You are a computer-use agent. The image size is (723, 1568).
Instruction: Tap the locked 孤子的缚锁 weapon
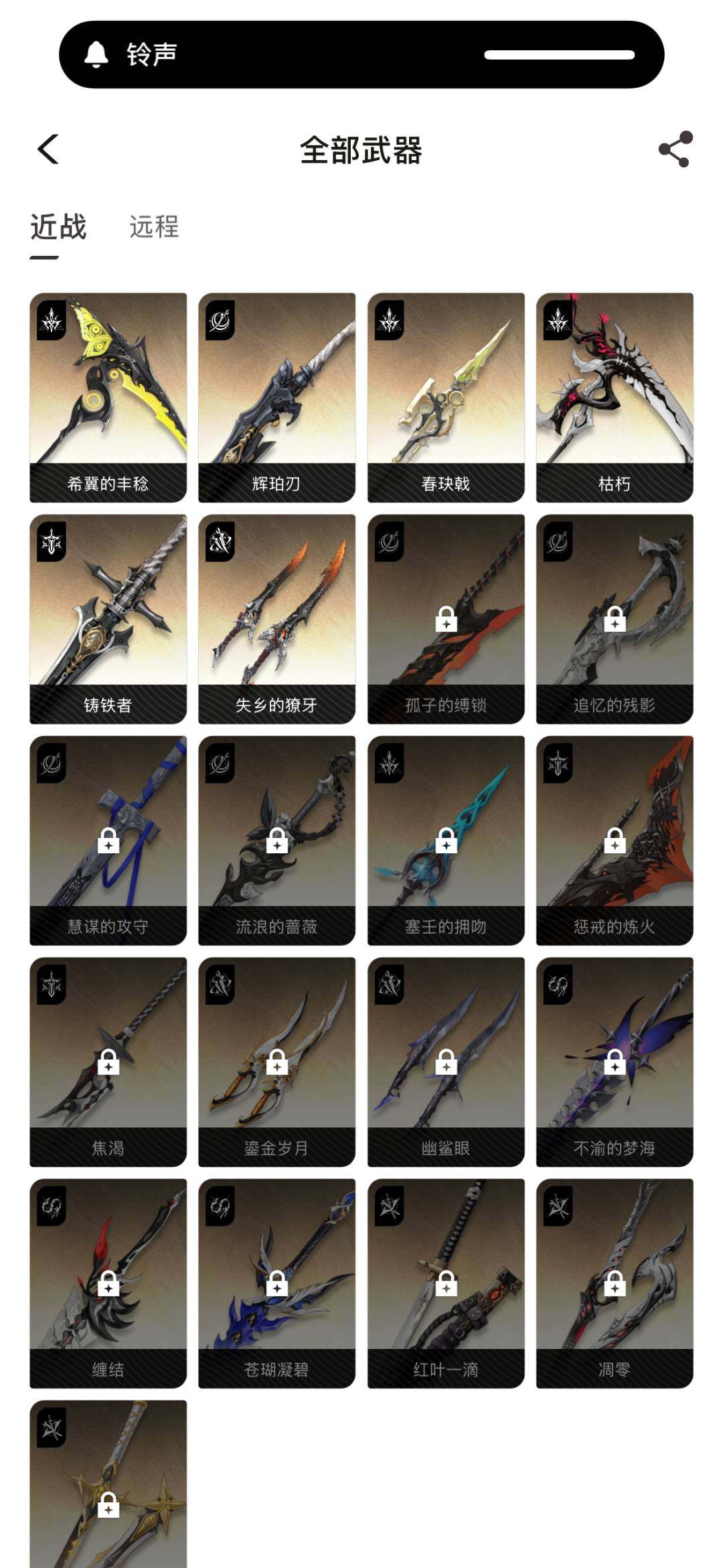(446, 618)
